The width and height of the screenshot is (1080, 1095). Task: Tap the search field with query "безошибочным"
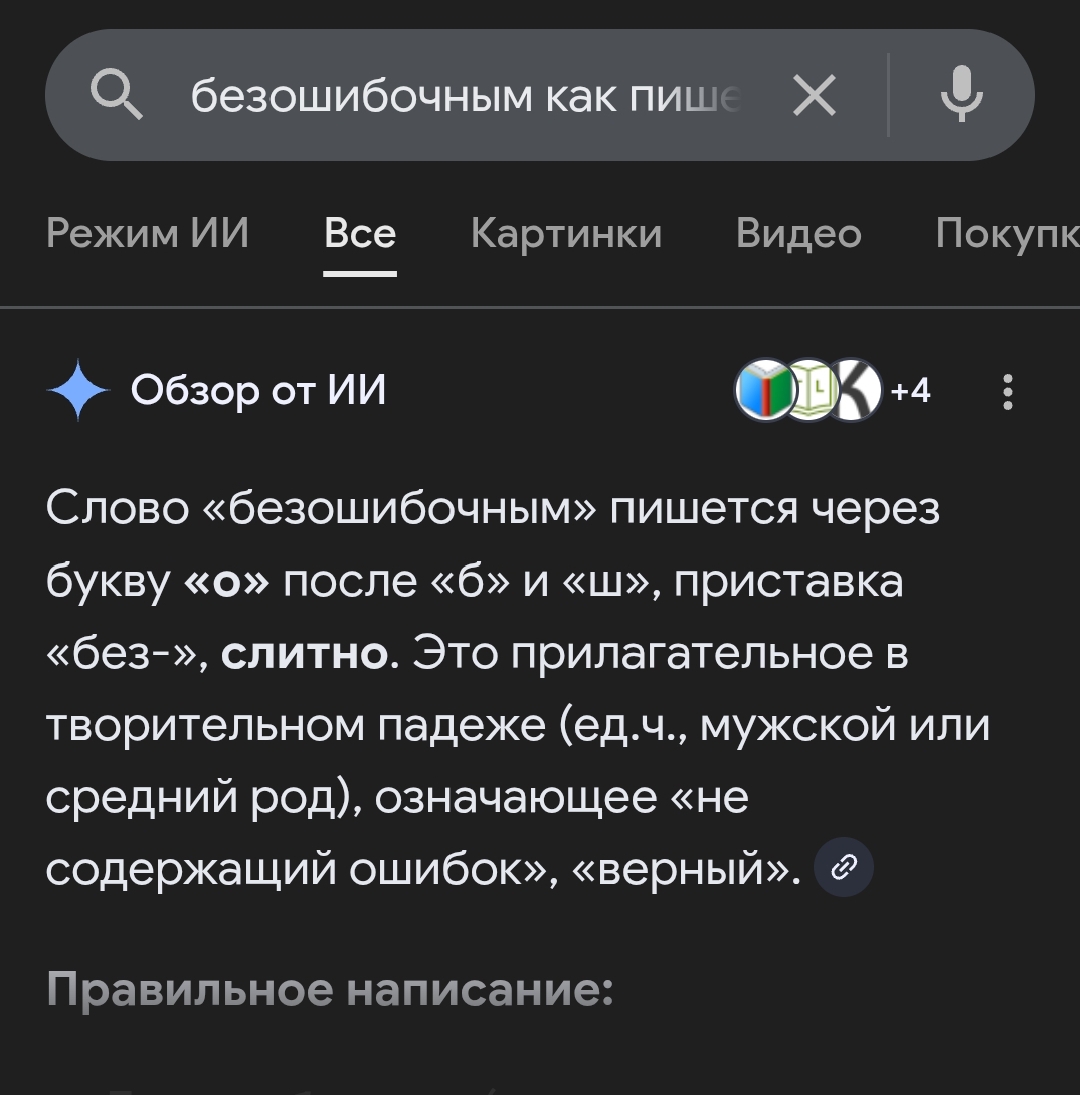(466, 96)
